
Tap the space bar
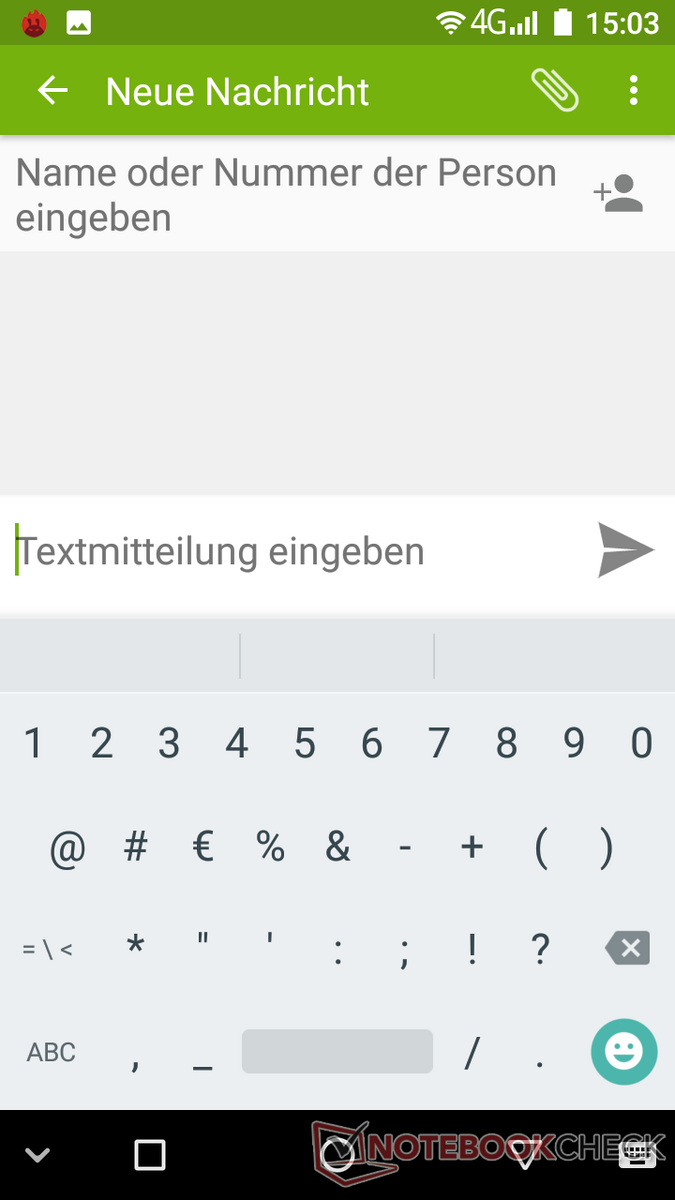click(337, 1052)
